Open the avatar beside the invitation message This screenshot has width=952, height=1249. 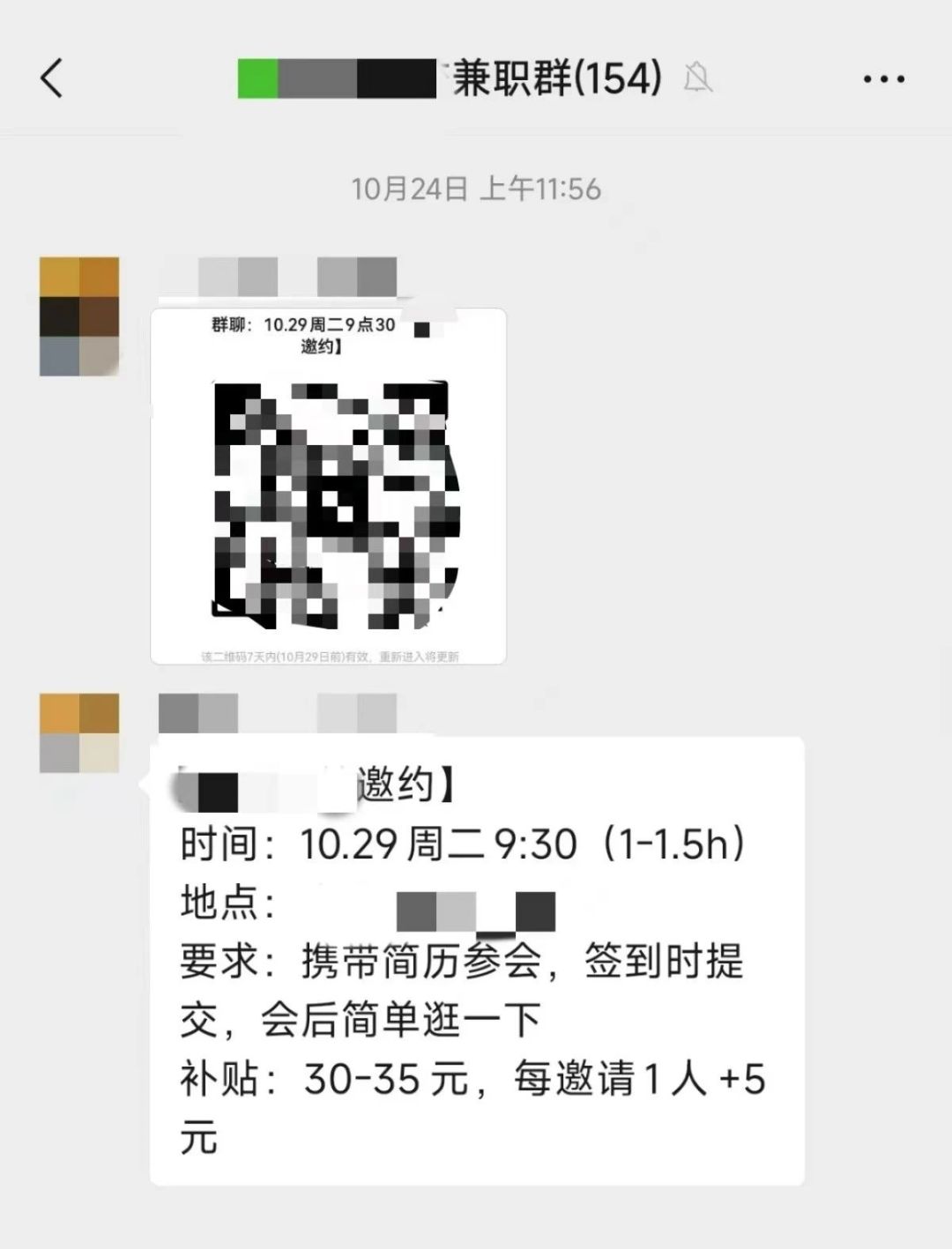coord(79,733)
